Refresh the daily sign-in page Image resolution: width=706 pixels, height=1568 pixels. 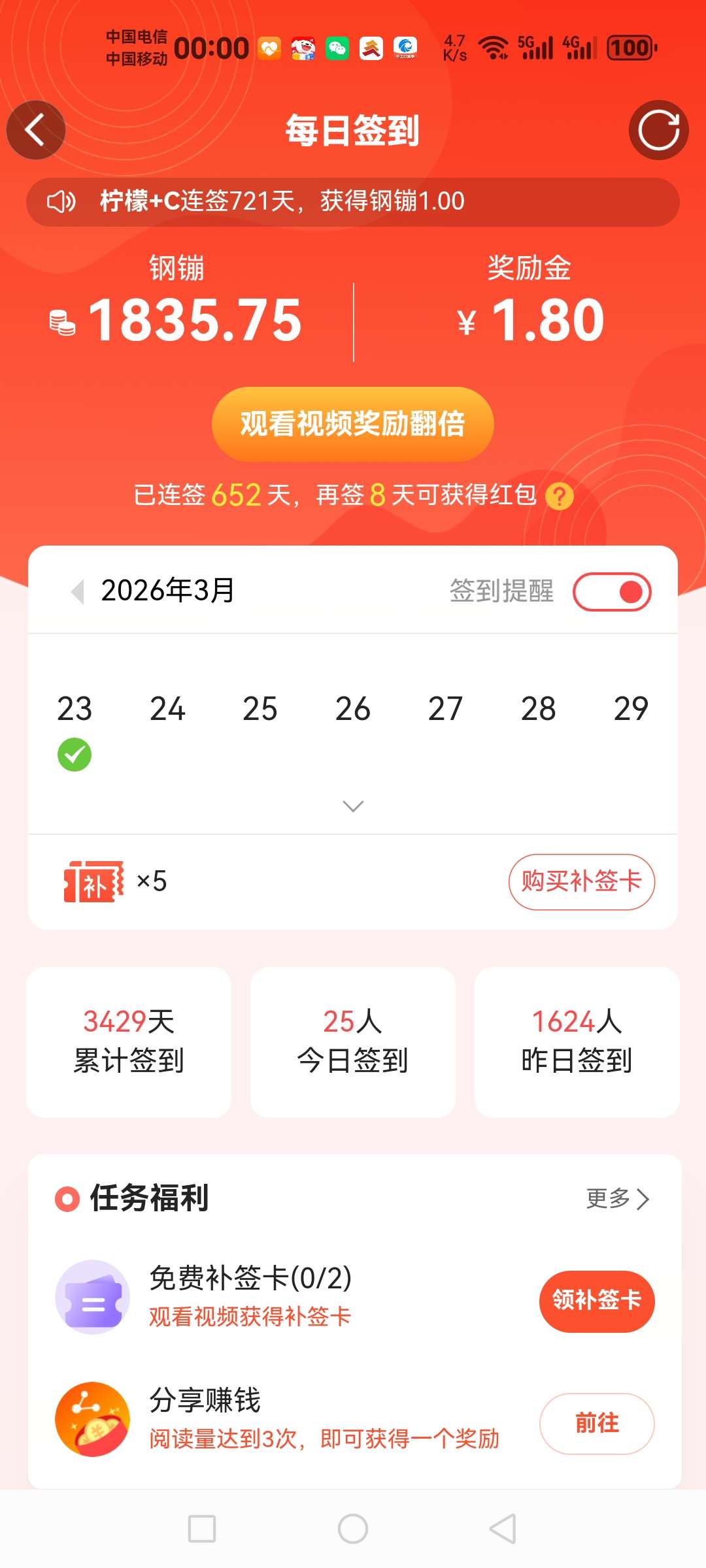coord(658,130)
